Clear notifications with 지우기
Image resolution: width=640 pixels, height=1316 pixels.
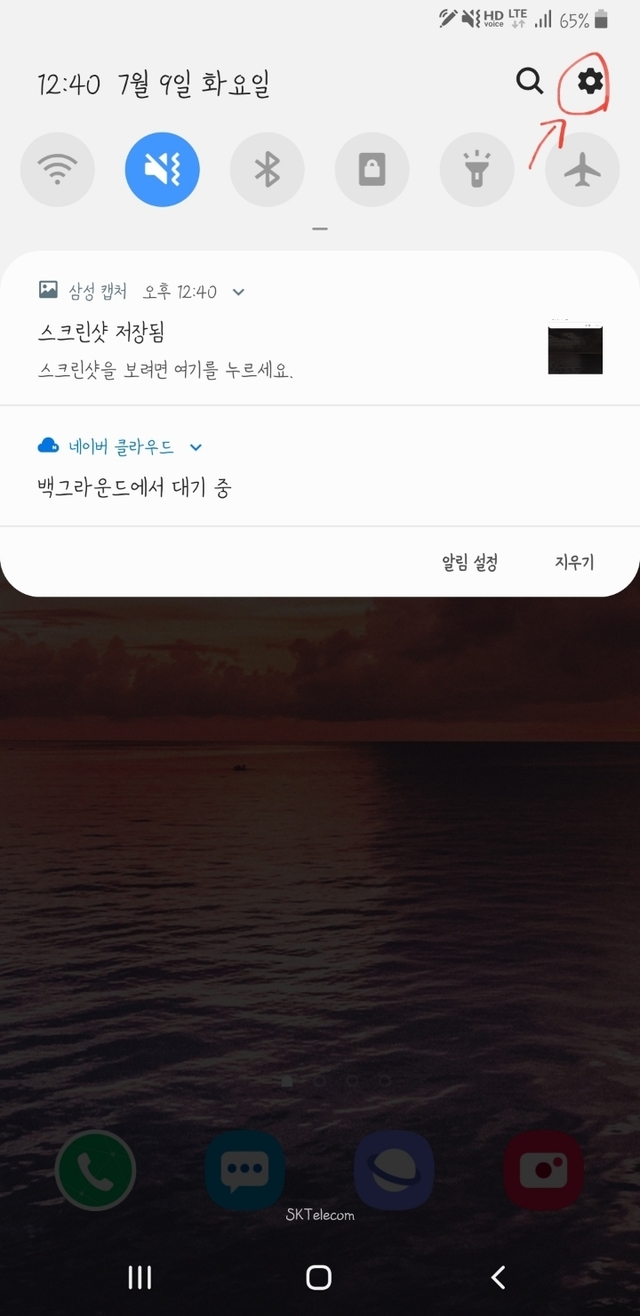[x=574, y=562]
